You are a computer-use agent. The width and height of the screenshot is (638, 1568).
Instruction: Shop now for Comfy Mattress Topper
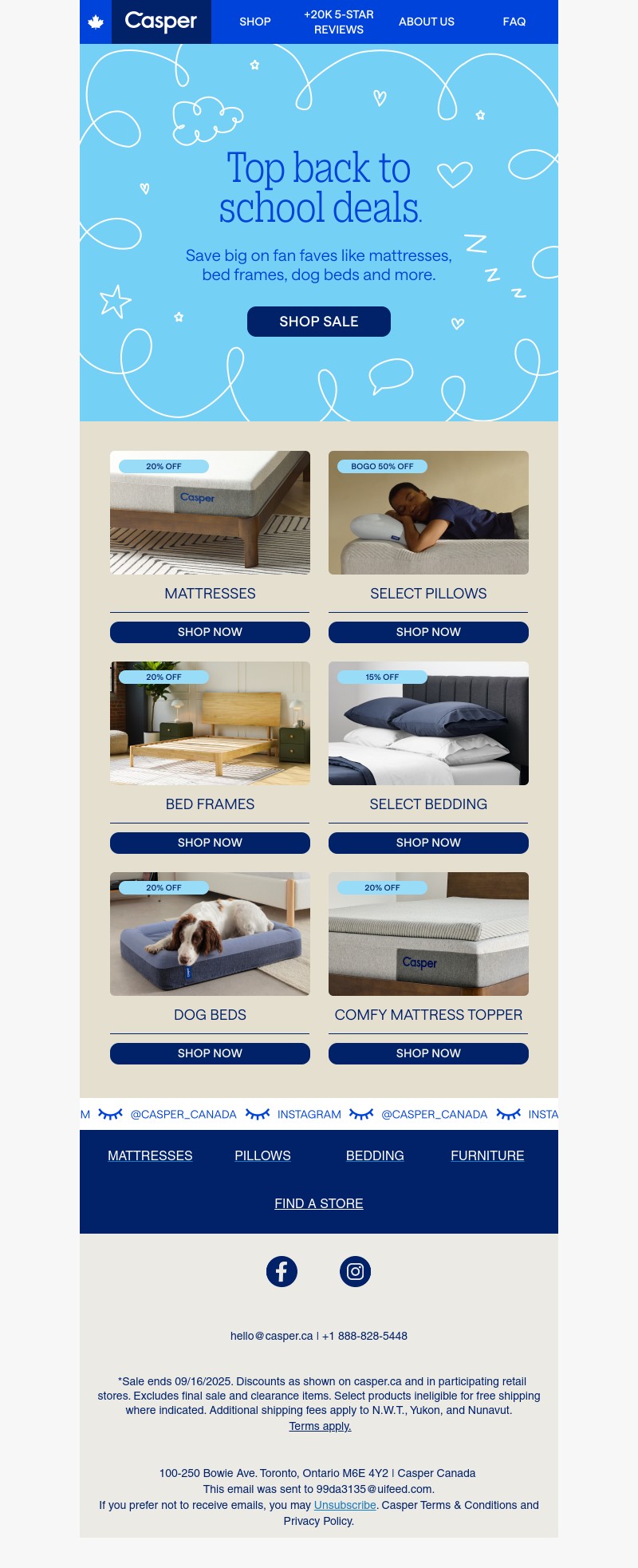428,1053
